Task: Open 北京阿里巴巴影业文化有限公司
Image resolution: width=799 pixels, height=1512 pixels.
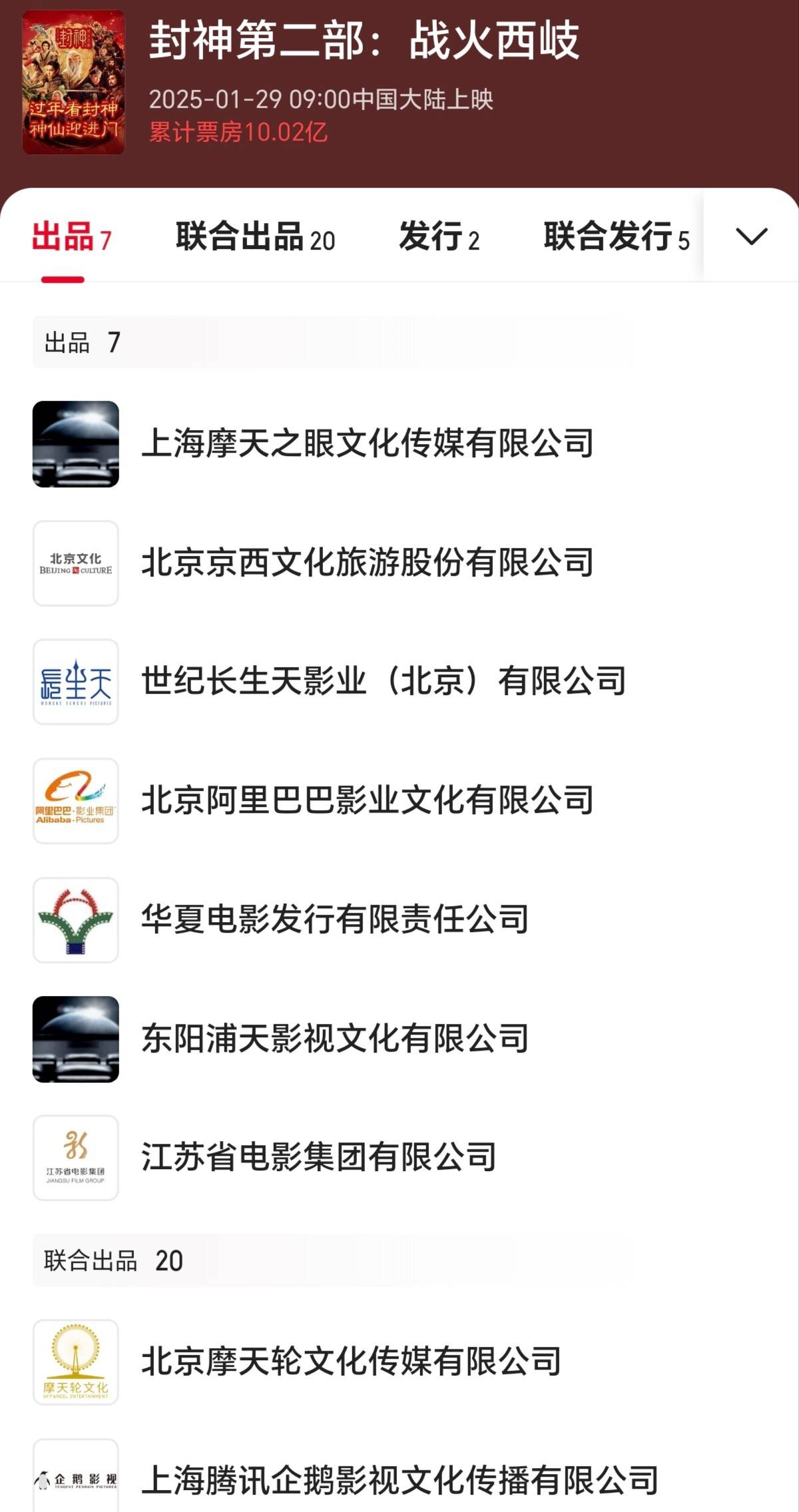Action: click(x=367, y=801)
